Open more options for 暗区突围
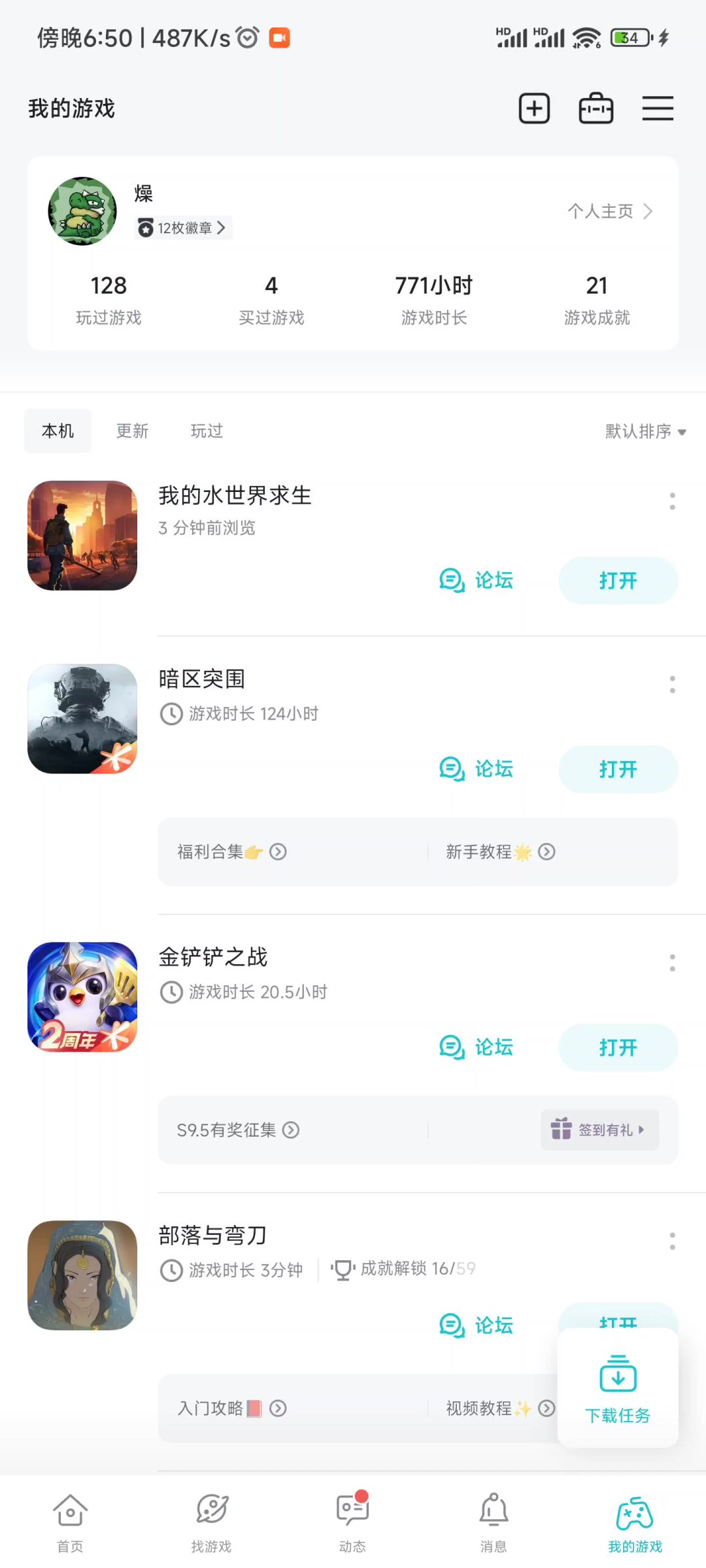 672,685
